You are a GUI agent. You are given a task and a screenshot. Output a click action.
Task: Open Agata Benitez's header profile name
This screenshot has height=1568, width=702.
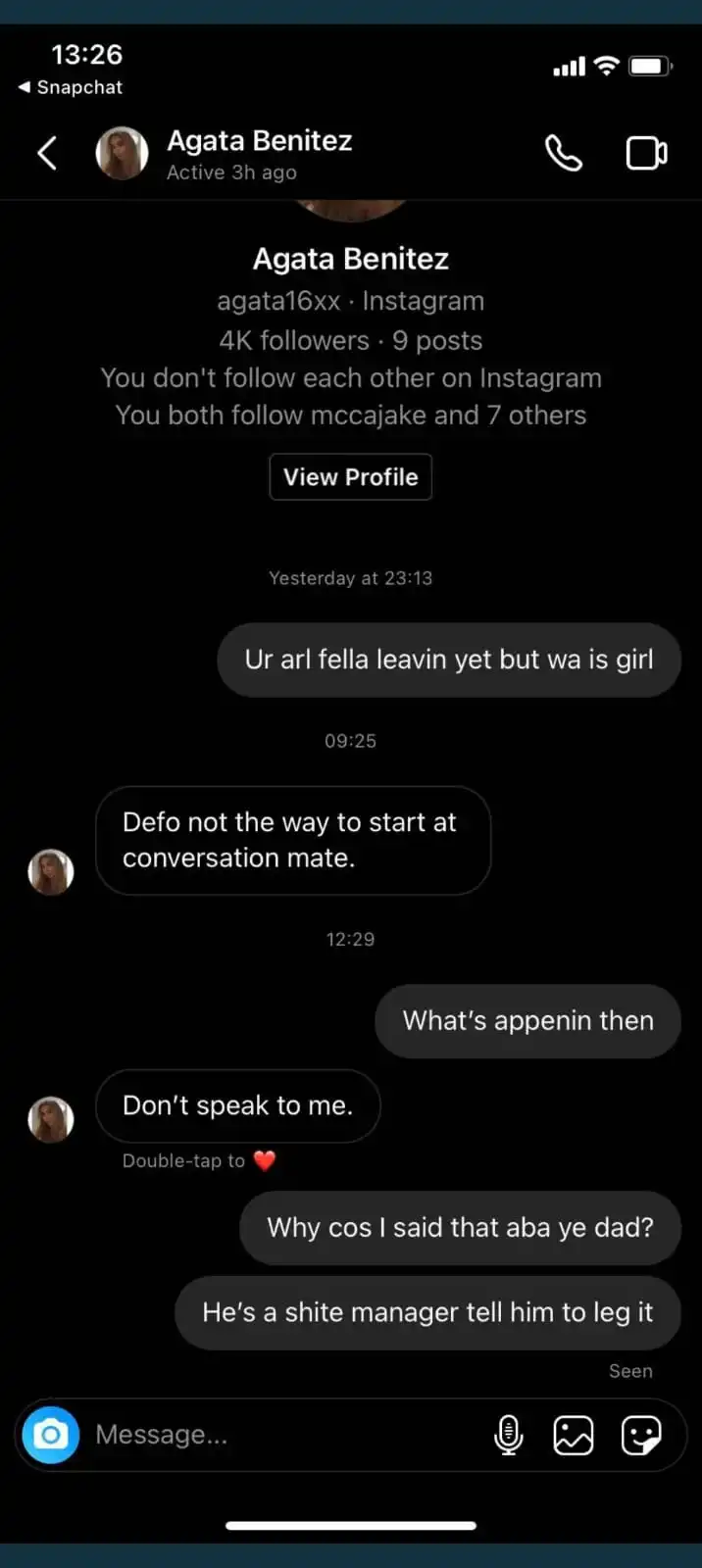pyautogui.click(x=259, y=141)
